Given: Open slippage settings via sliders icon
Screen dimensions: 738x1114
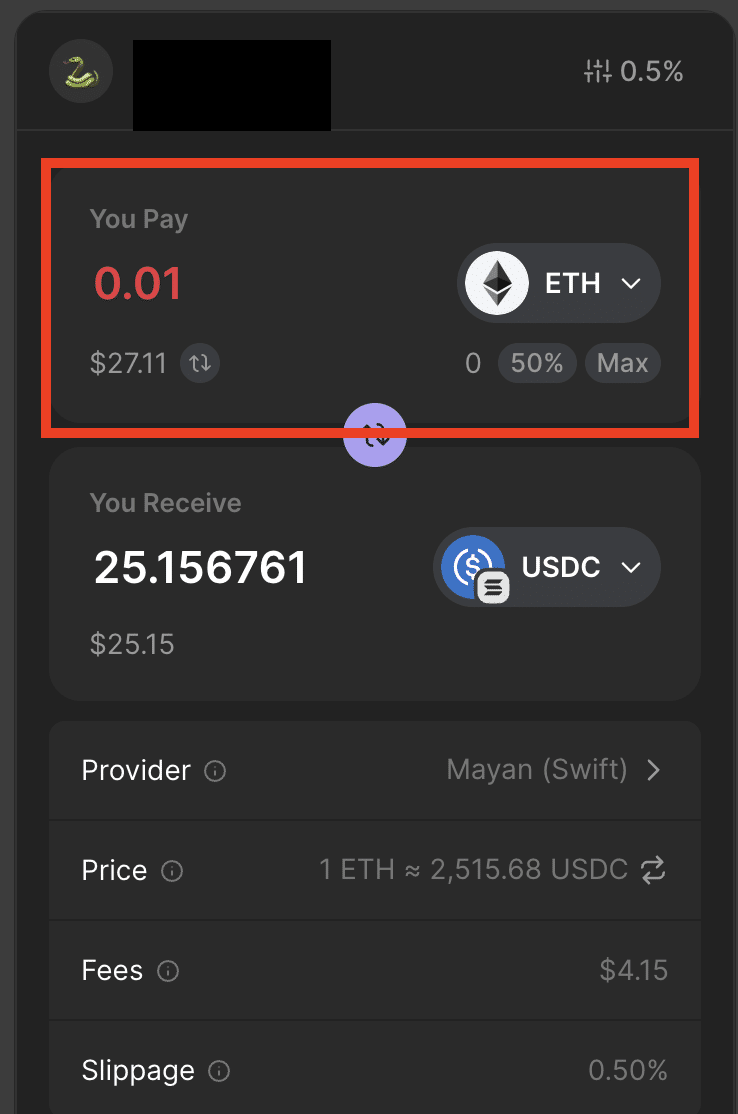Looking at the screenshot, I should click(x=597, y=71).
